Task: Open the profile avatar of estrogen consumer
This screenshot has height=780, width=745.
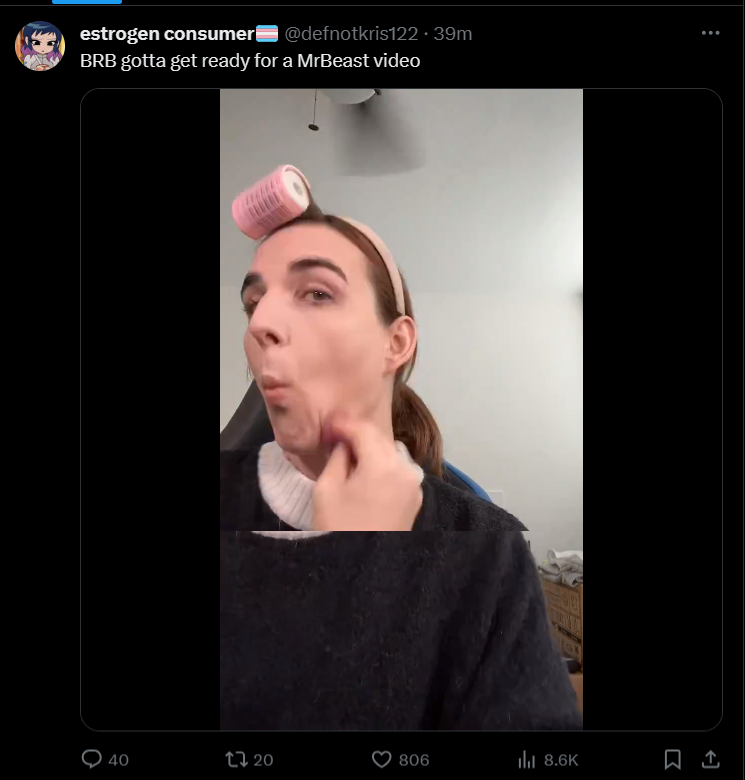Action: pos(40,46)
